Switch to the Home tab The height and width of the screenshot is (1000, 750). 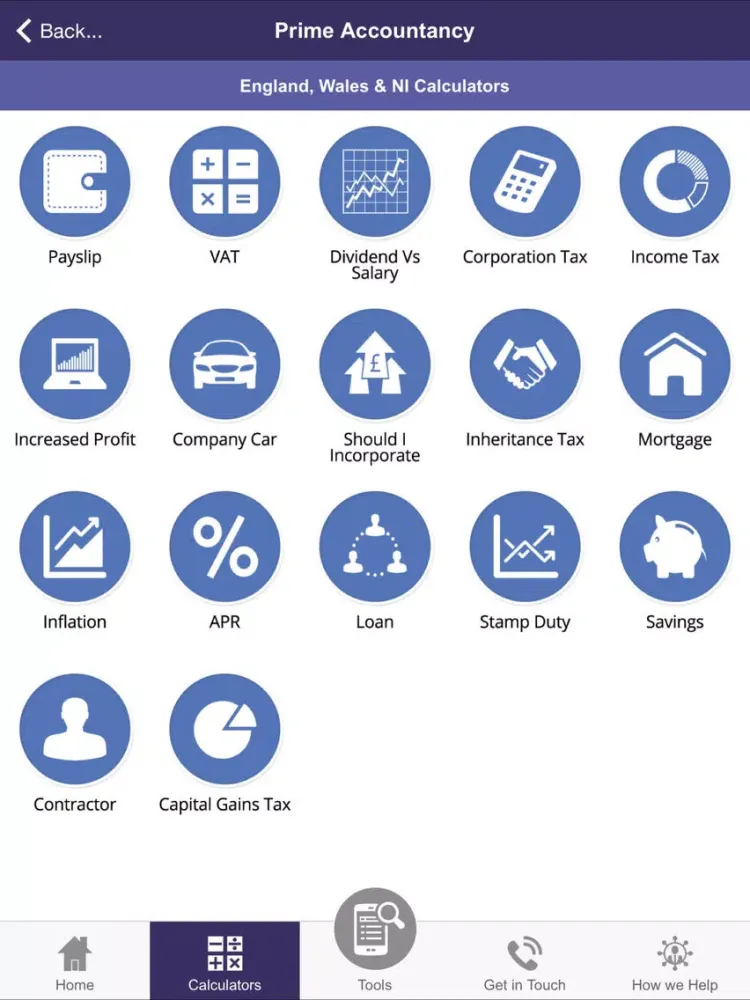[75, 962]
